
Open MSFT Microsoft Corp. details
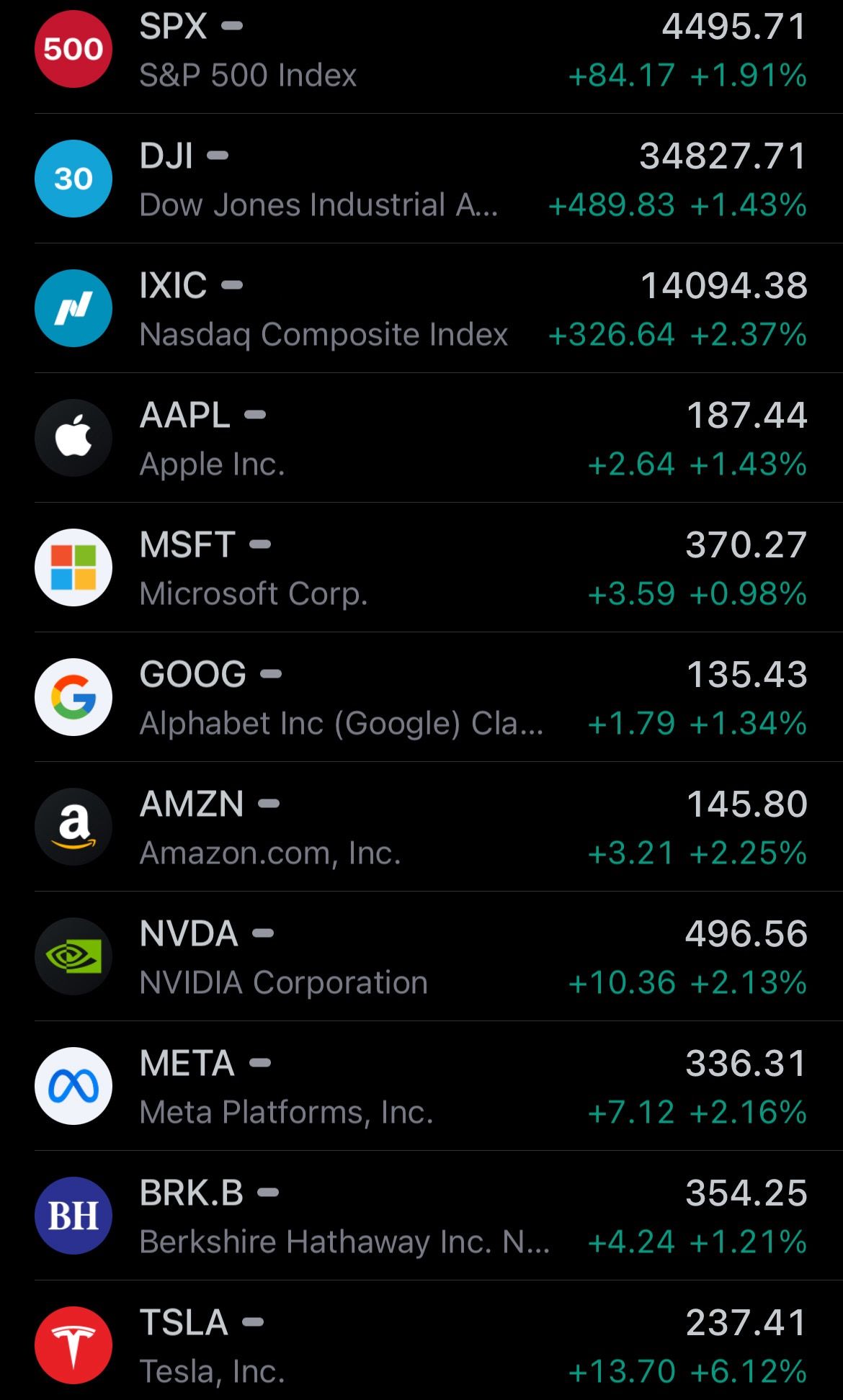[421, 568]
